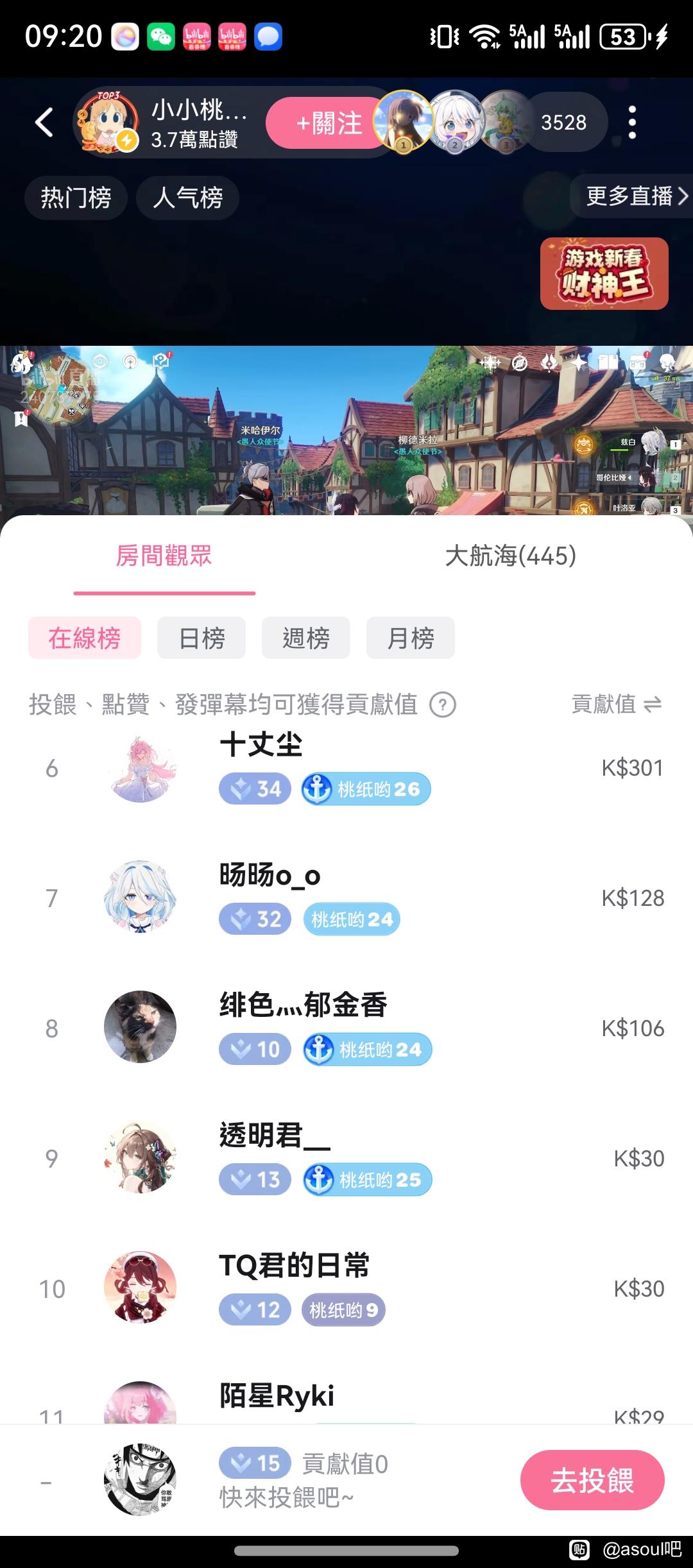Viewport: 693px width, 1568px height.
Task: Open the 游戏新春财神王 event banner
Action: point(604,274)
